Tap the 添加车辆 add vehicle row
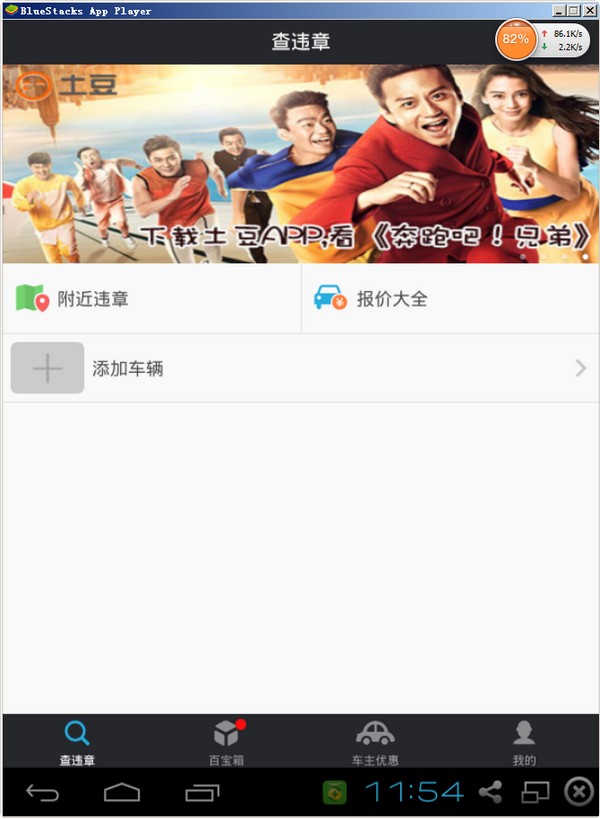 pos(300,368)
